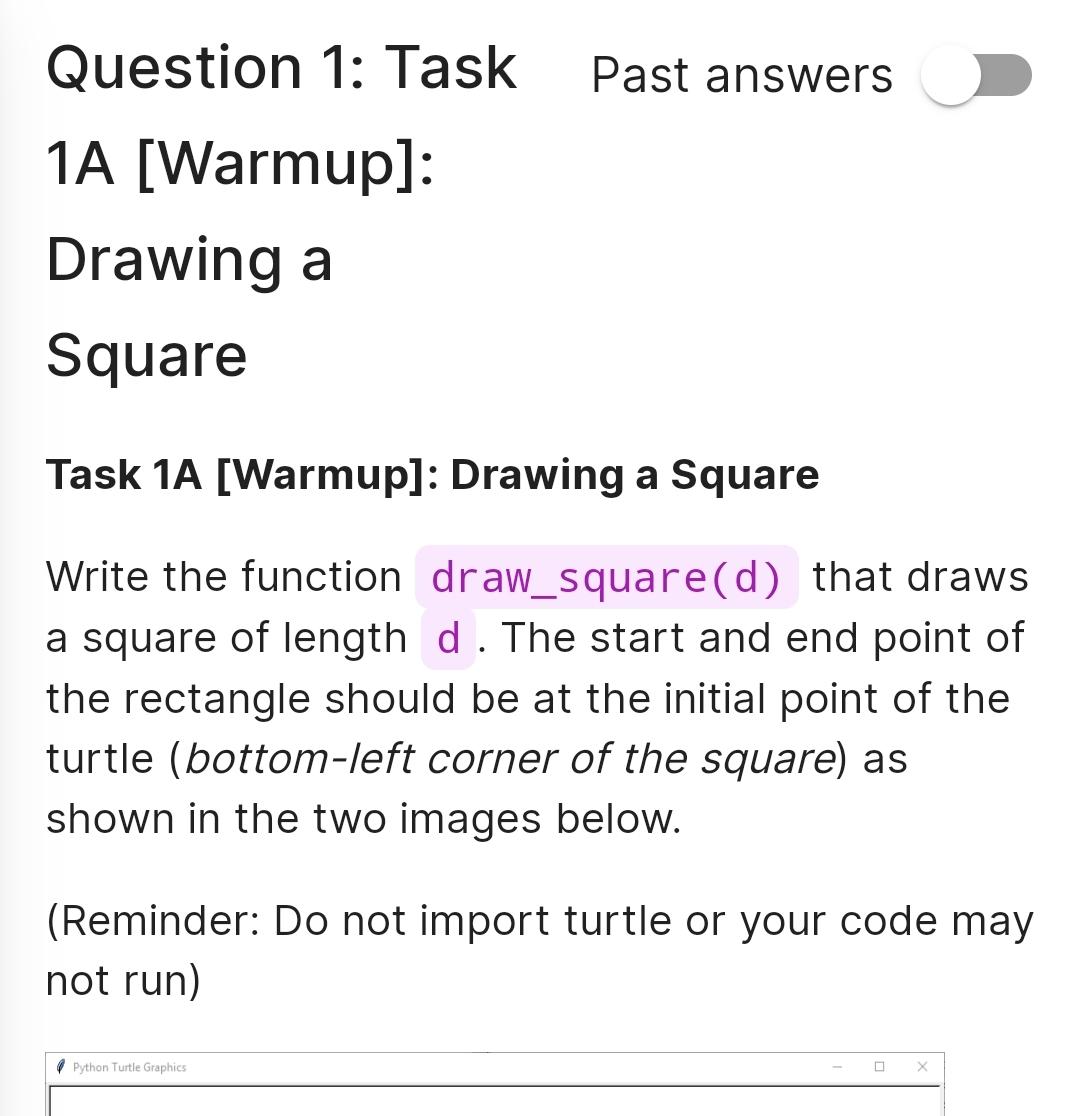Click the Task 1A [Warmup] subheading
The width and height of the screenshot is (1080, 1116).
[x=432, y=475]
